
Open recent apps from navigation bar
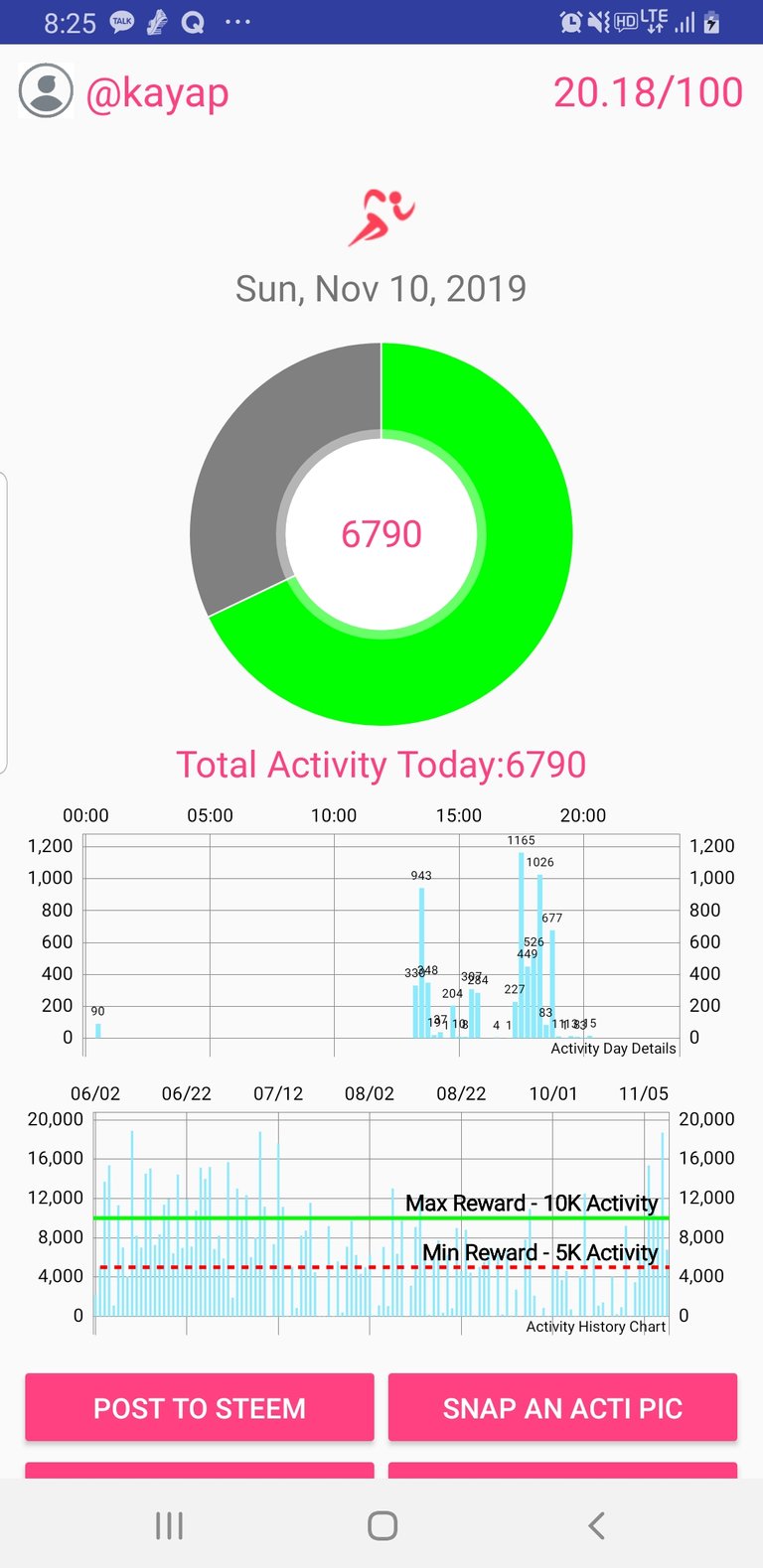(x=169, y=1525)
